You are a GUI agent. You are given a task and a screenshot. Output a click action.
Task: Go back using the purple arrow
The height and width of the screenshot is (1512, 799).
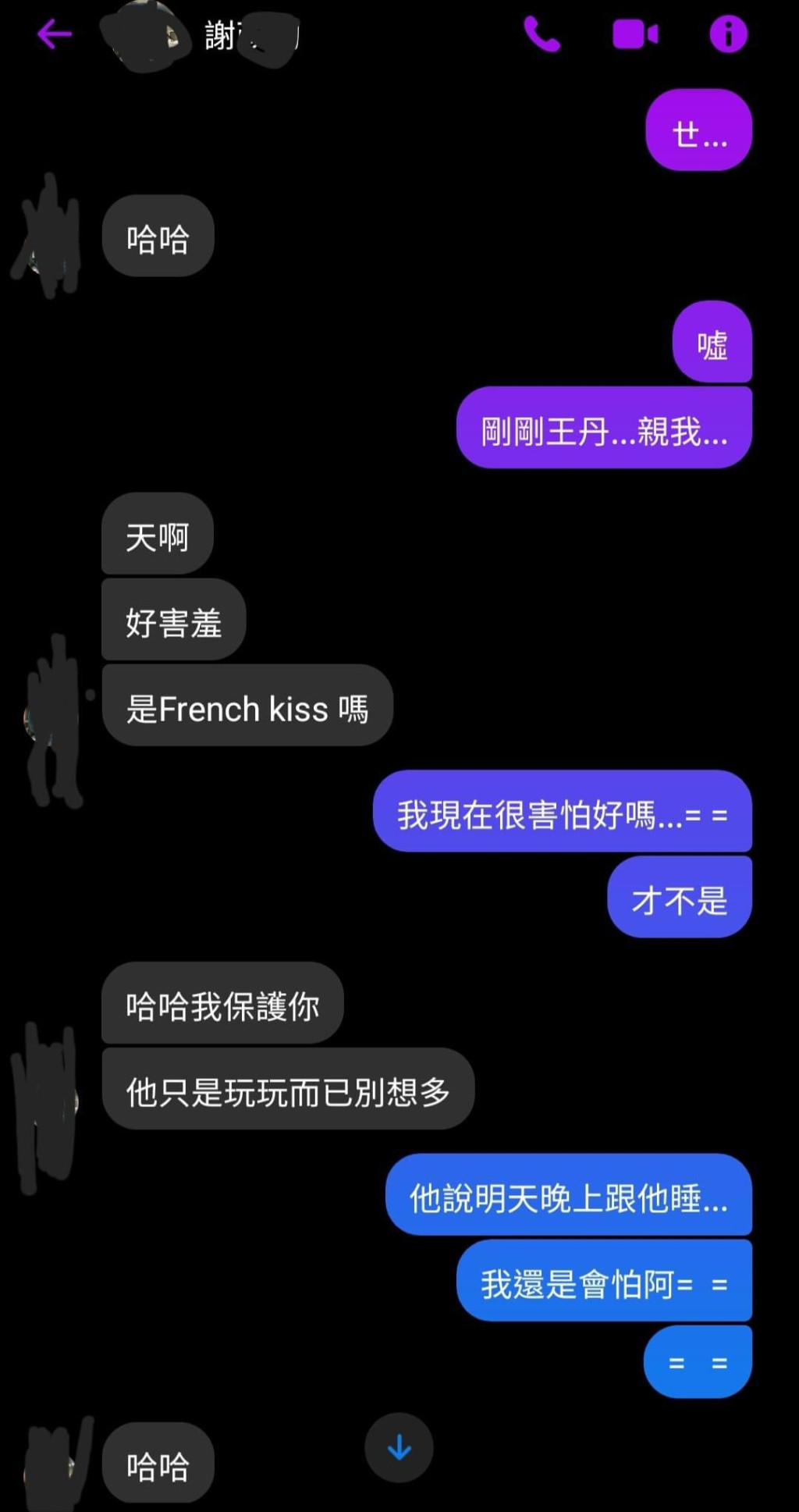[55, 34]
